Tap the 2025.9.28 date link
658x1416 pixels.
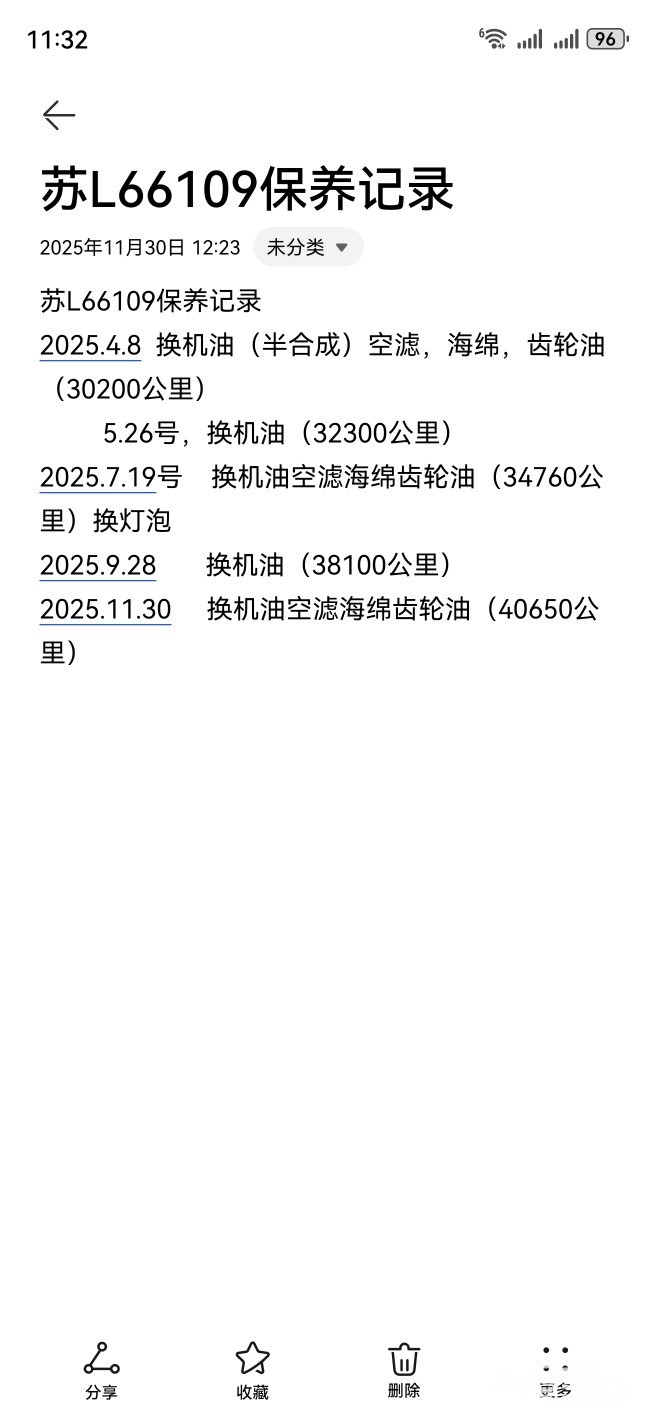click(x=98, y=565)
